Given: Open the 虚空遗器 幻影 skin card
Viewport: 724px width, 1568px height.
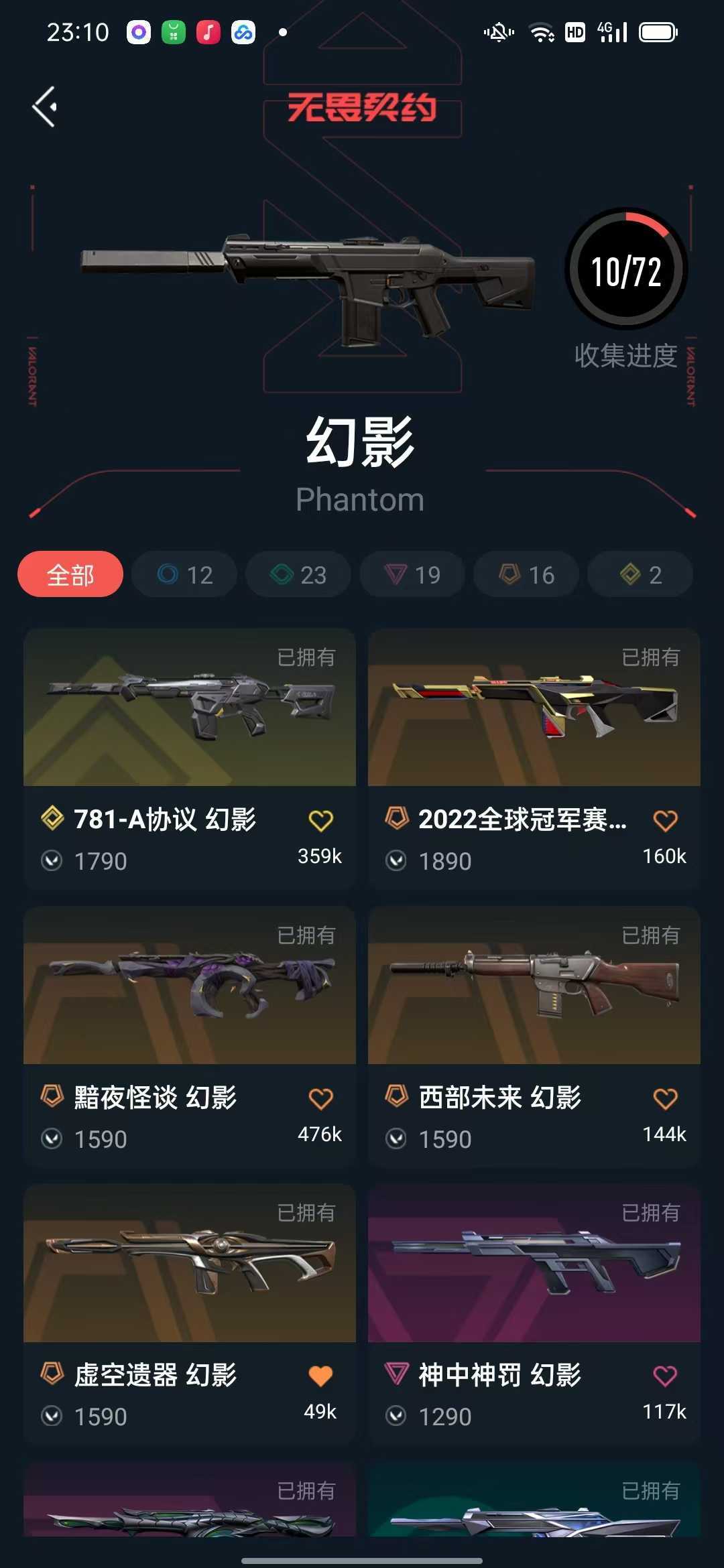Looking at the screenshot, I should pos(190,1315).
